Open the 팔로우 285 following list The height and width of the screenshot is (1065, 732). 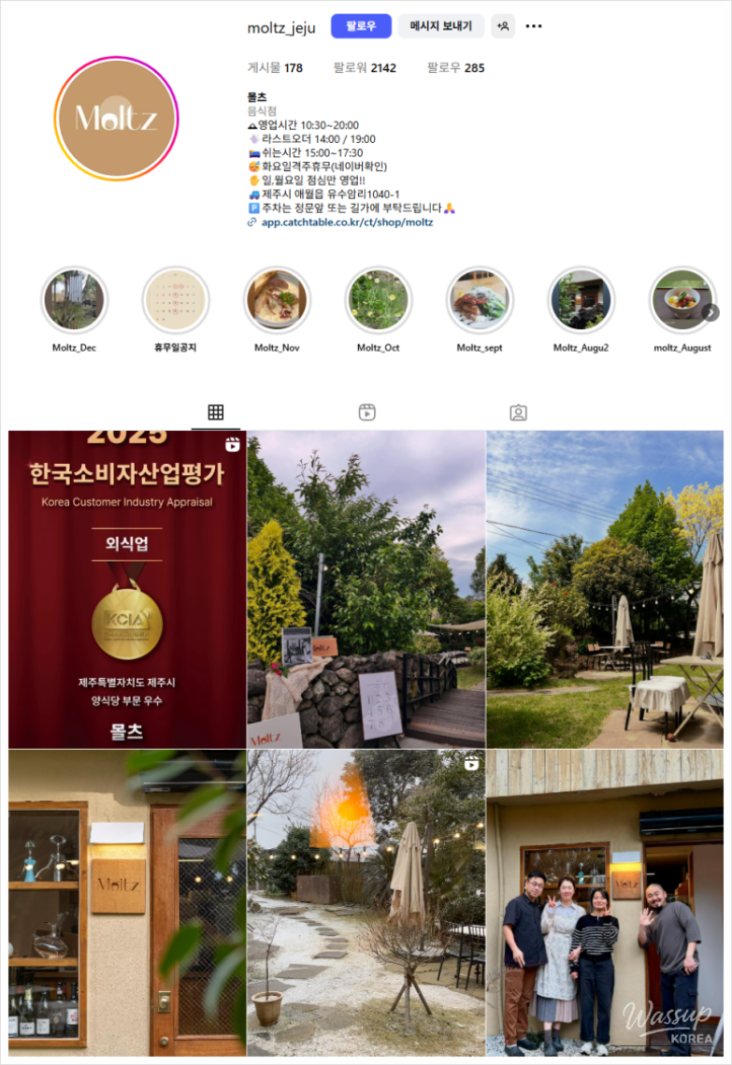click(x=456, y=68)
